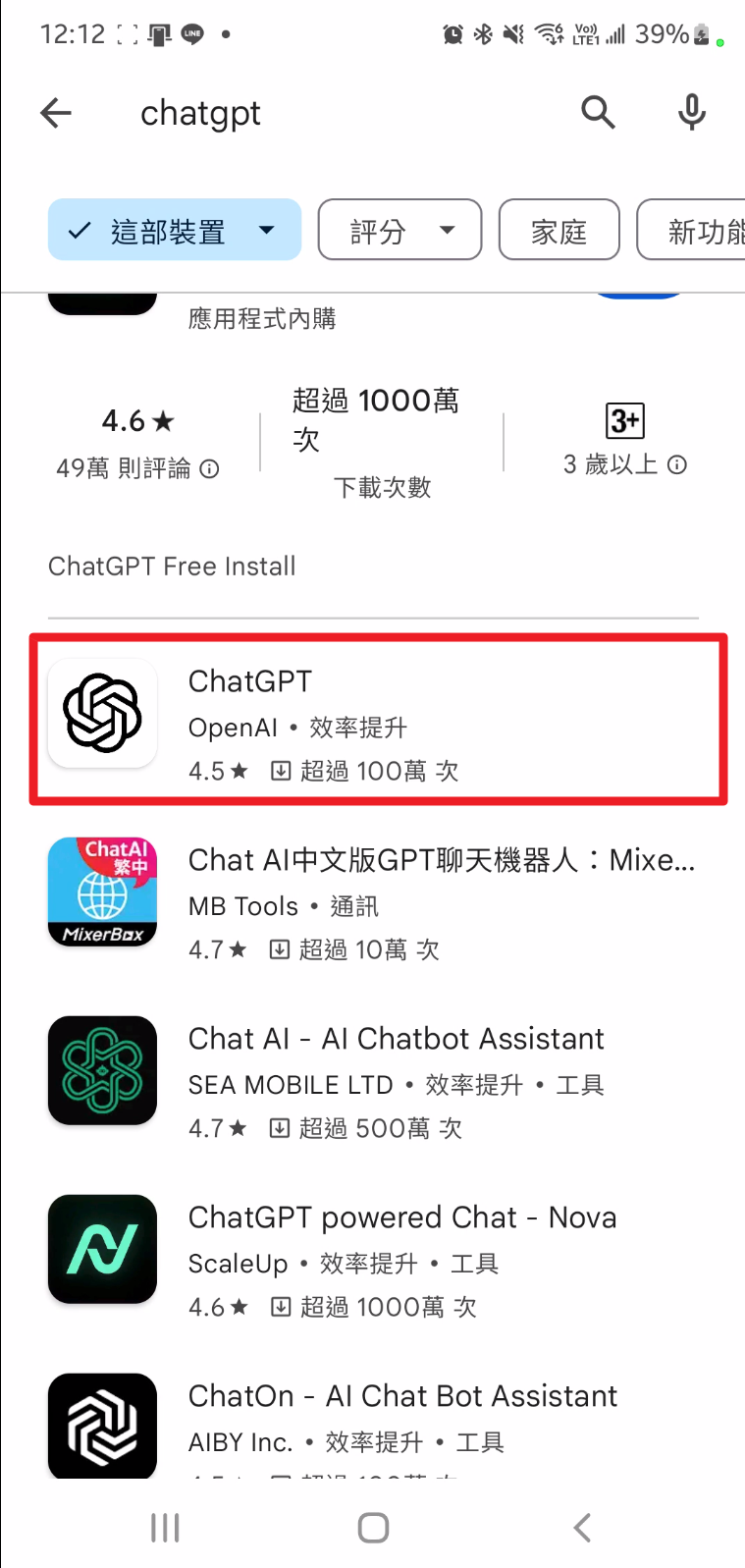The width and height of the screenshot is (745, 1568).
Task: Select the 家庭 filter chip
Action: pyautogui.click(x=559, y=231)
